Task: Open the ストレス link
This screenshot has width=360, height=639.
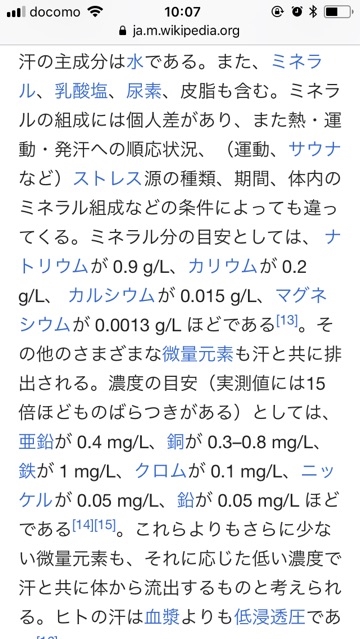Action: pos(107,180)
